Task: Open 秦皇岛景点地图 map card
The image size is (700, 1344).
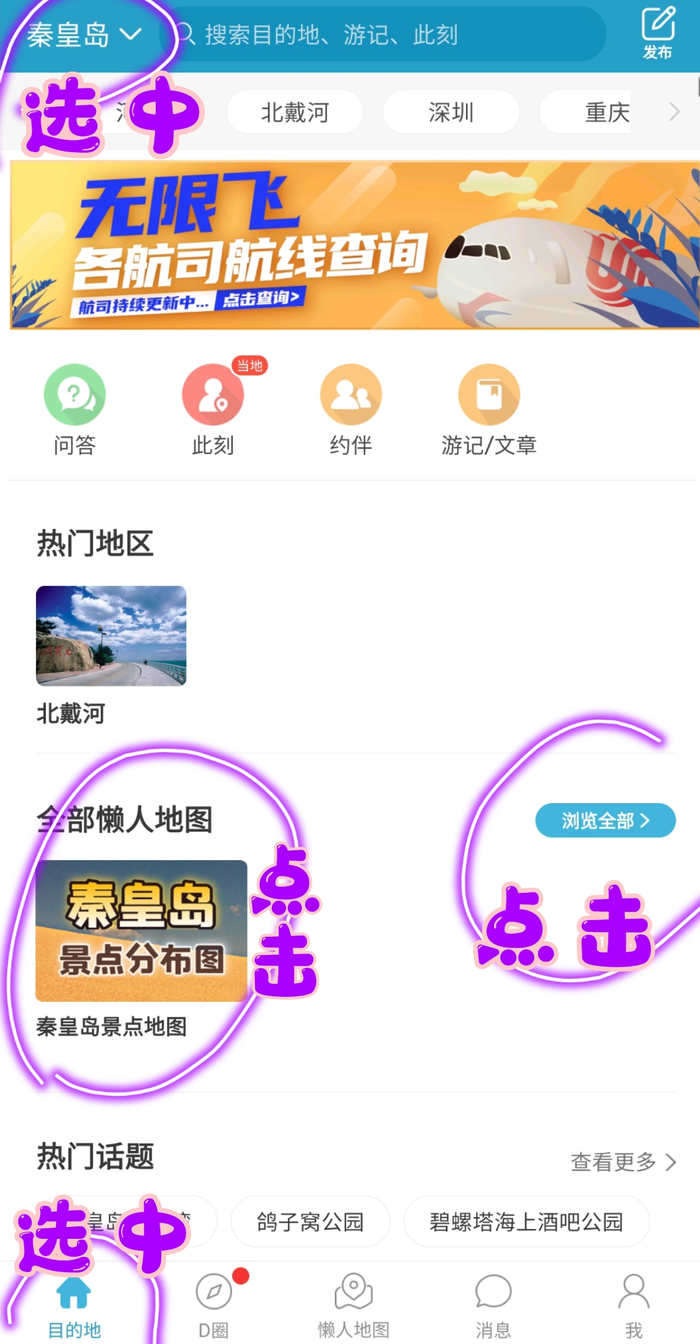Action: [x=141, y=945]
